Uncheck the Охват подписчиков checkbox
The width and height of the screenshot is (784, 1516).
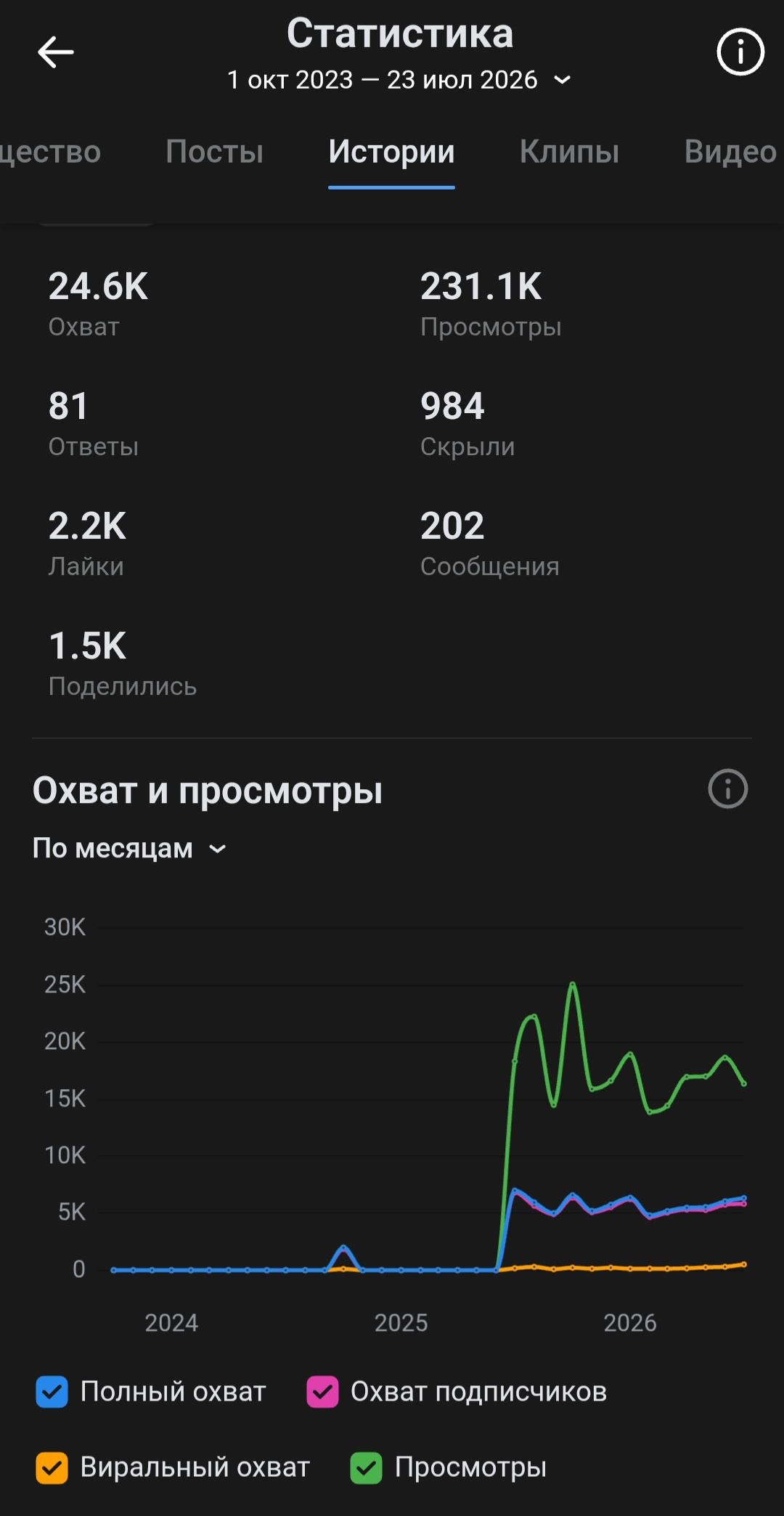[322, 1392]
